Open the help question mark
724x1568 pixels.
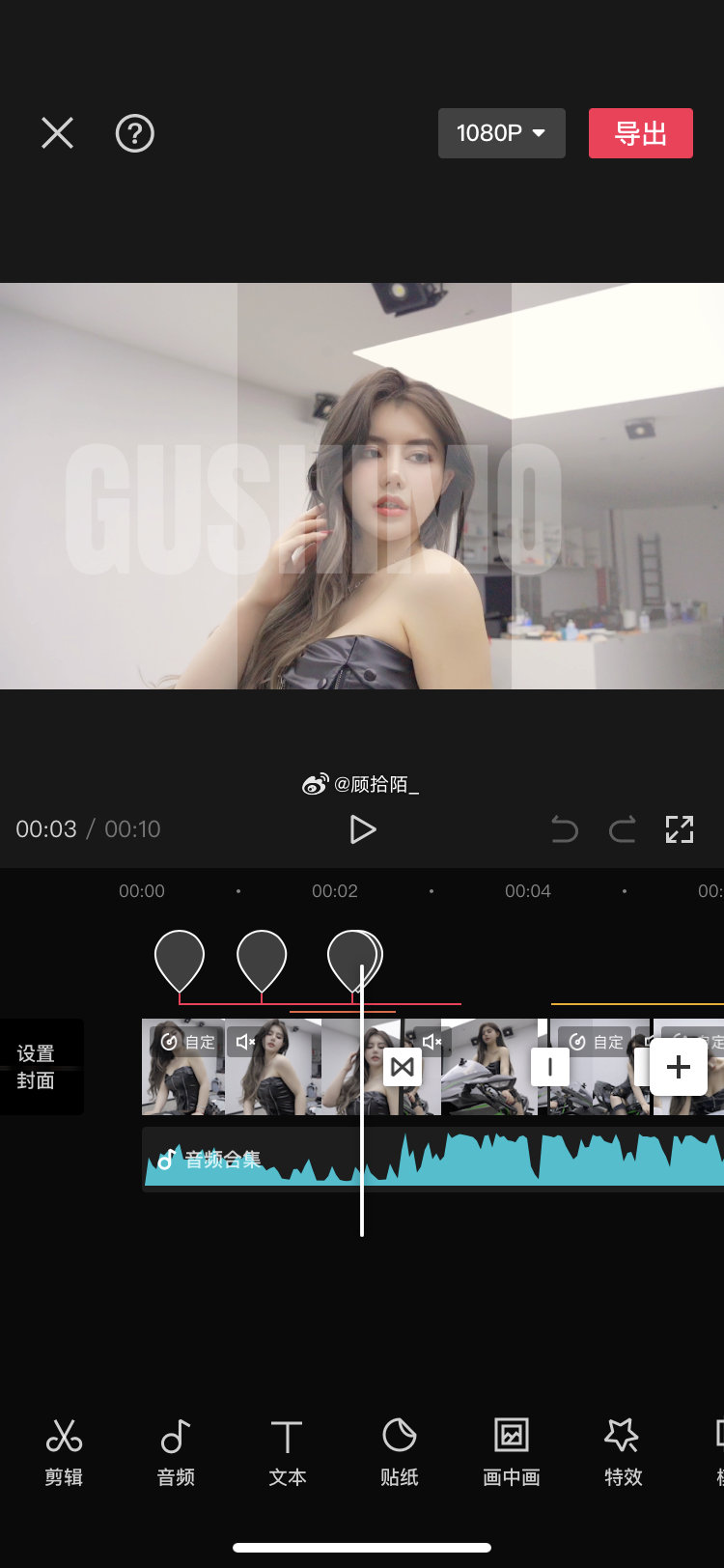(x=135, y=133)
